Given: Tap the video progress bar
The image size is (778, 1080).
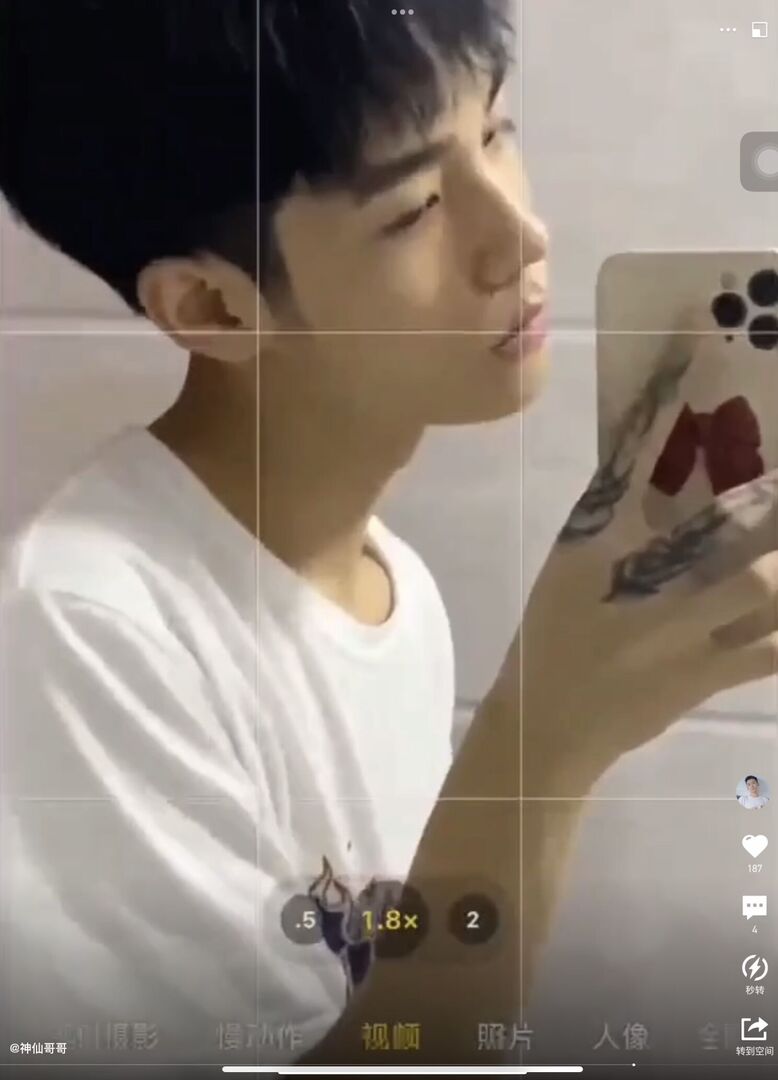Looking at the screenshot, I should [x=402, y=1069].
